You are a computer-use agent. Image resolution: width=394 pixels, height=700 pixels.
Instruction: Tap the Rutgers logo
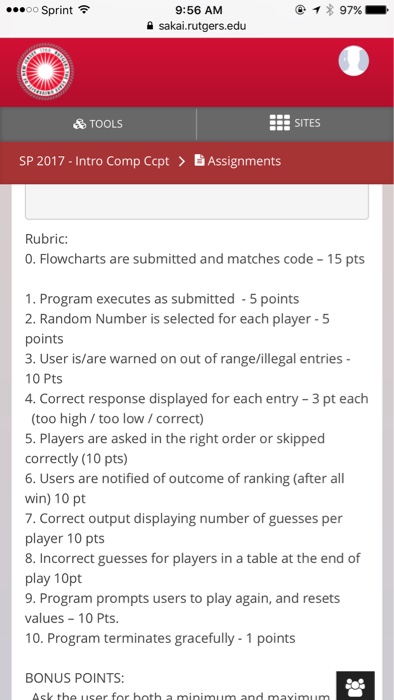(x=46, y=71)
